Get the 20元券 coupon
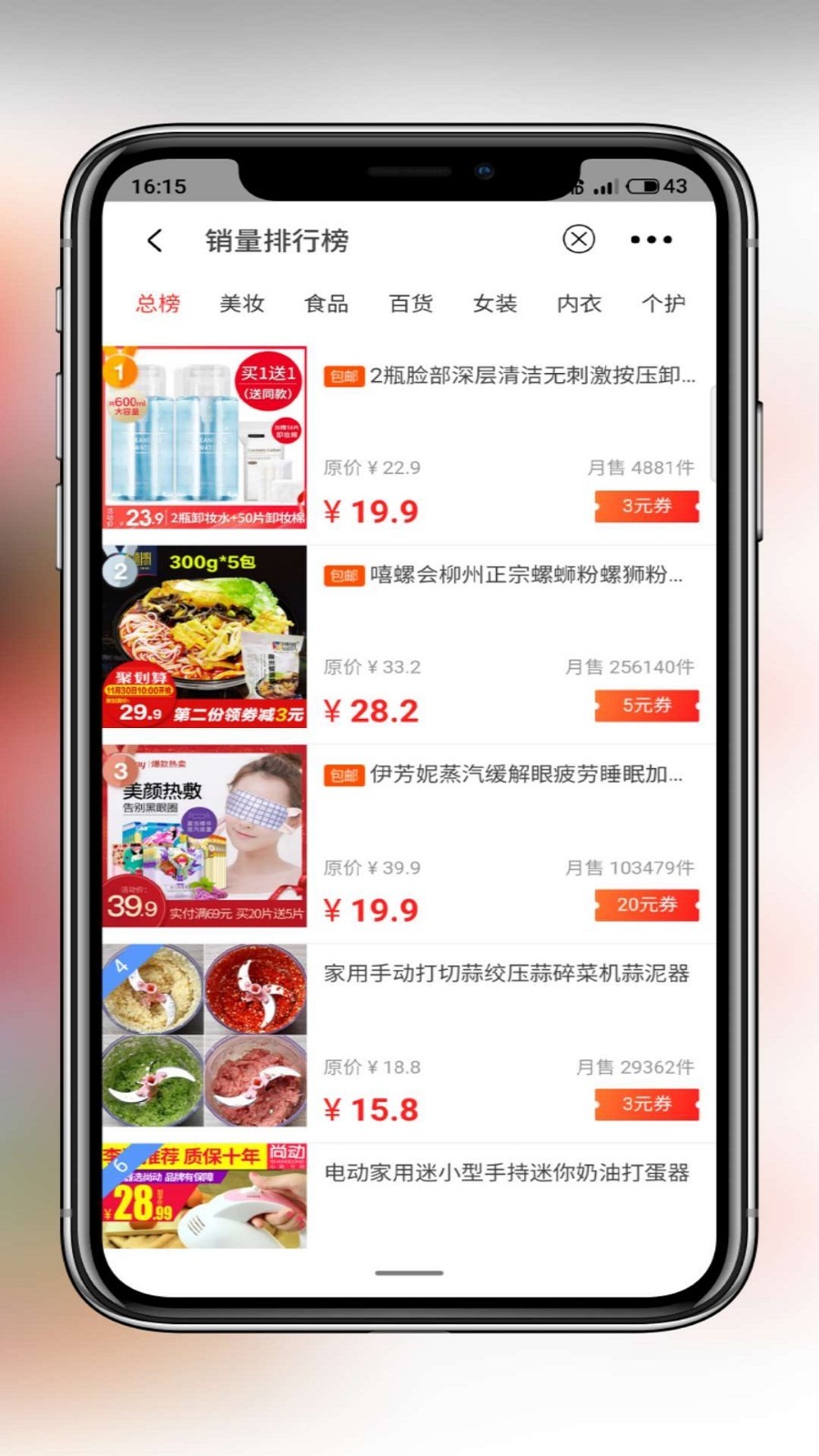The image size is (819, 1456). (646, 905)
